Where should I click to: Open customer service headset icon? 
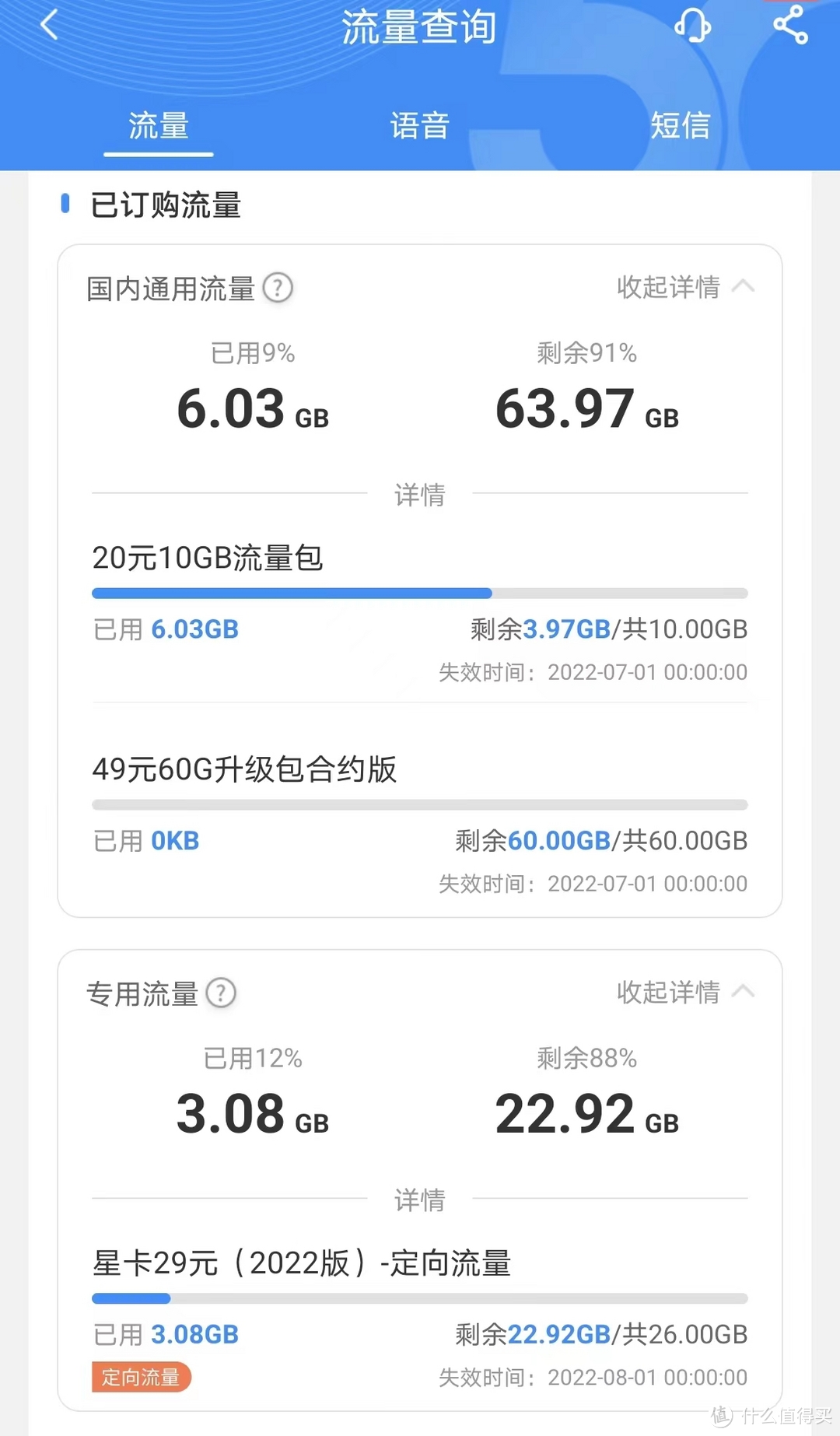tap(693, 26)
